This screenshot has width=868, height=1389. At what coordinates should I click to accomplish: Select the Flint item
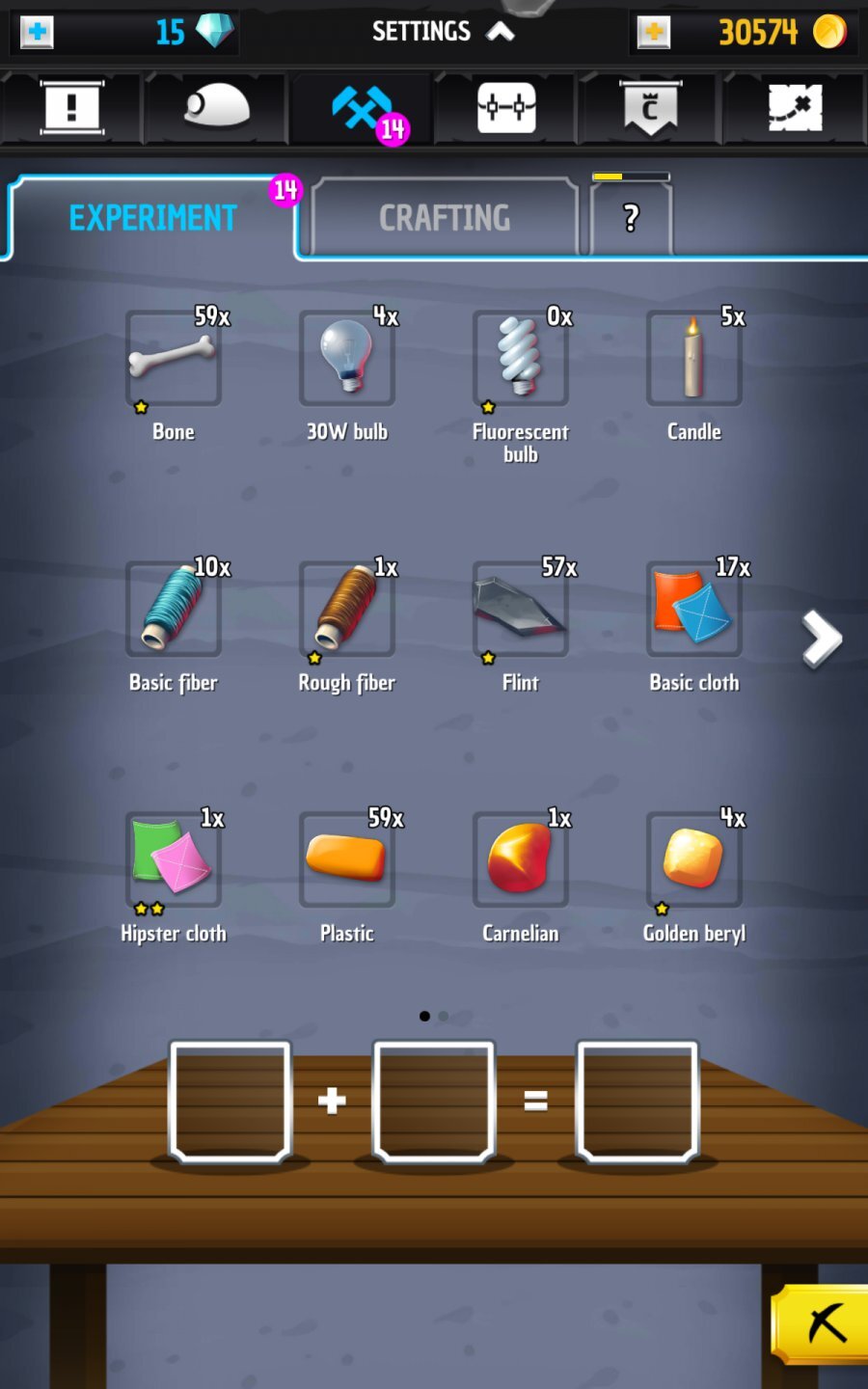(x=521, y=610)
